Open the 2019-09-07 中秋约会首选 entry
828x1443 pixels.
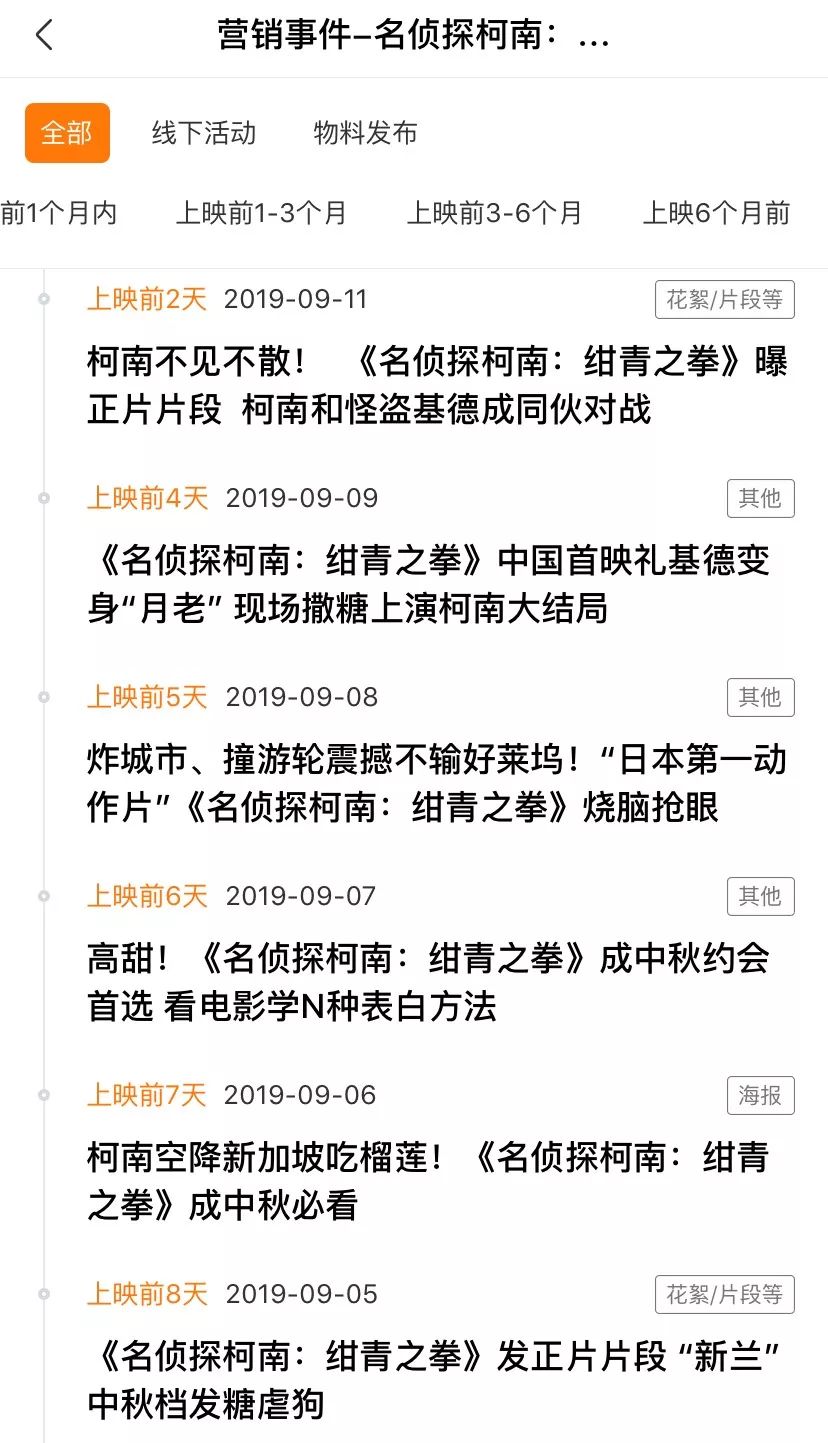coord(428,982)
